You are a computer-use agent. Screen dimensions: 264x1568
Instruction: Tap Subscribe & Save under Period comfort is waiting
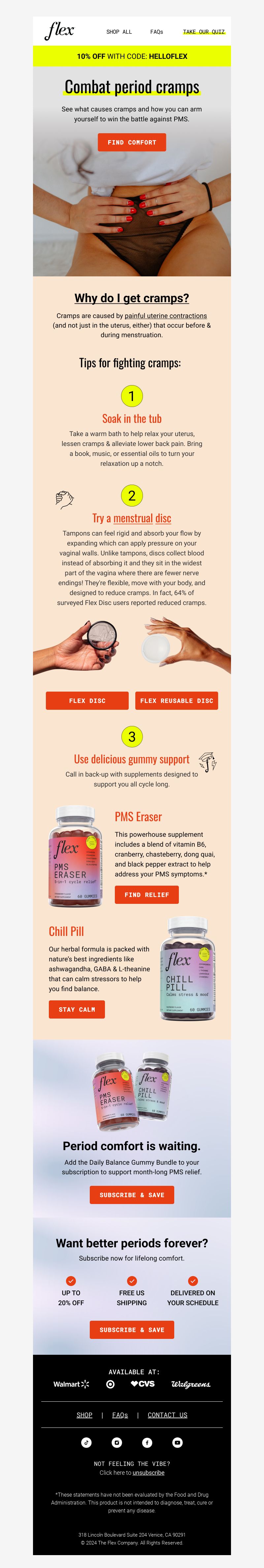pyautogui.click(x=132, y=1195)
